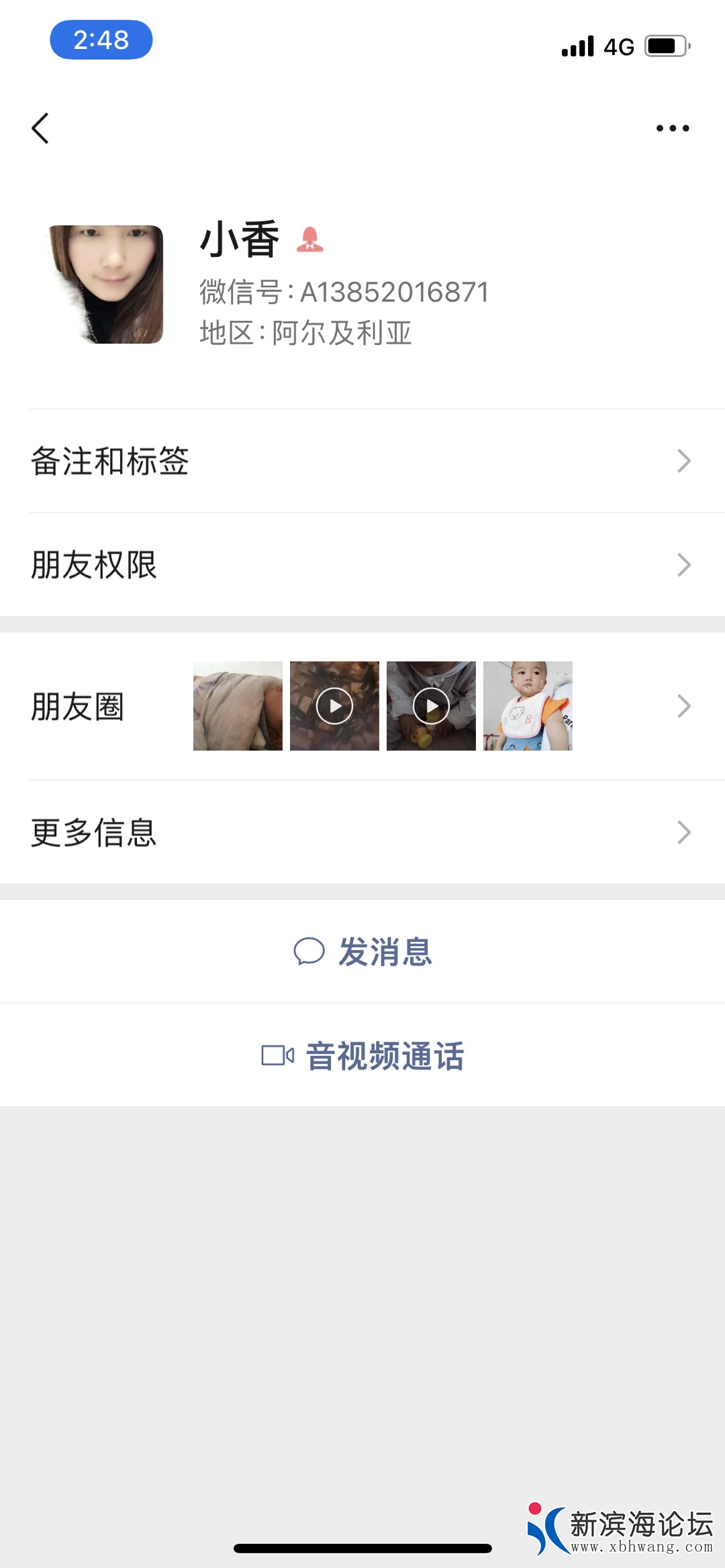The width and height of the screenshot is (725, 1568).
Task: Open the three-dot more options menu
Action: (672, 128)
